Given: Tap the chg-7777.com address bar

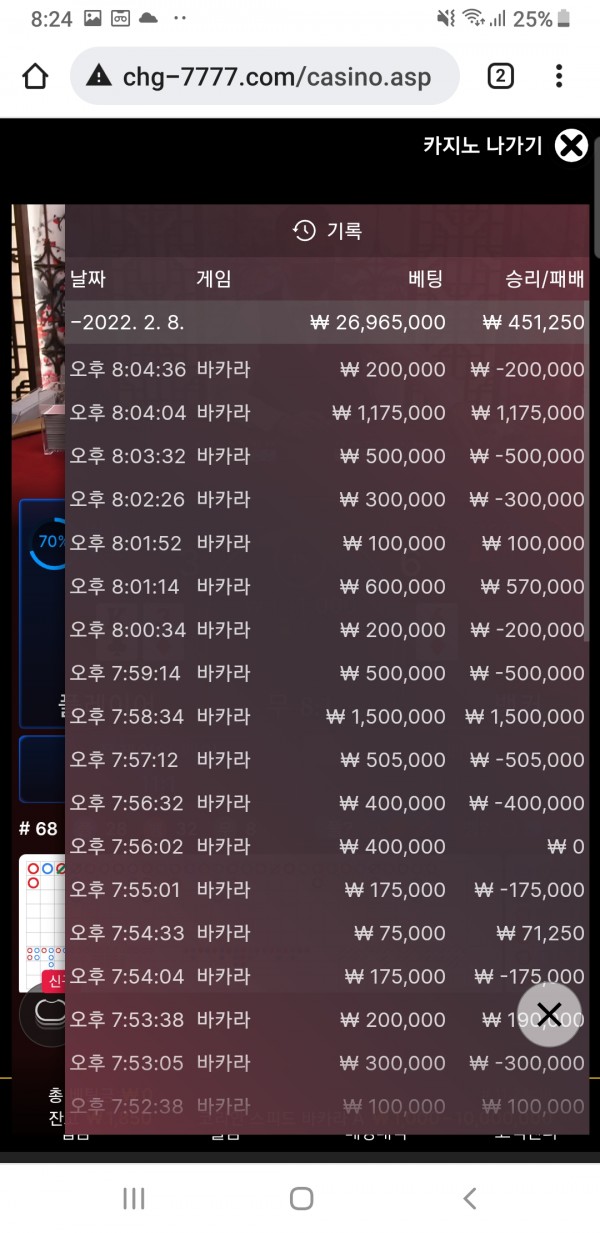Looking at the screenshot, I should [265, 77].
